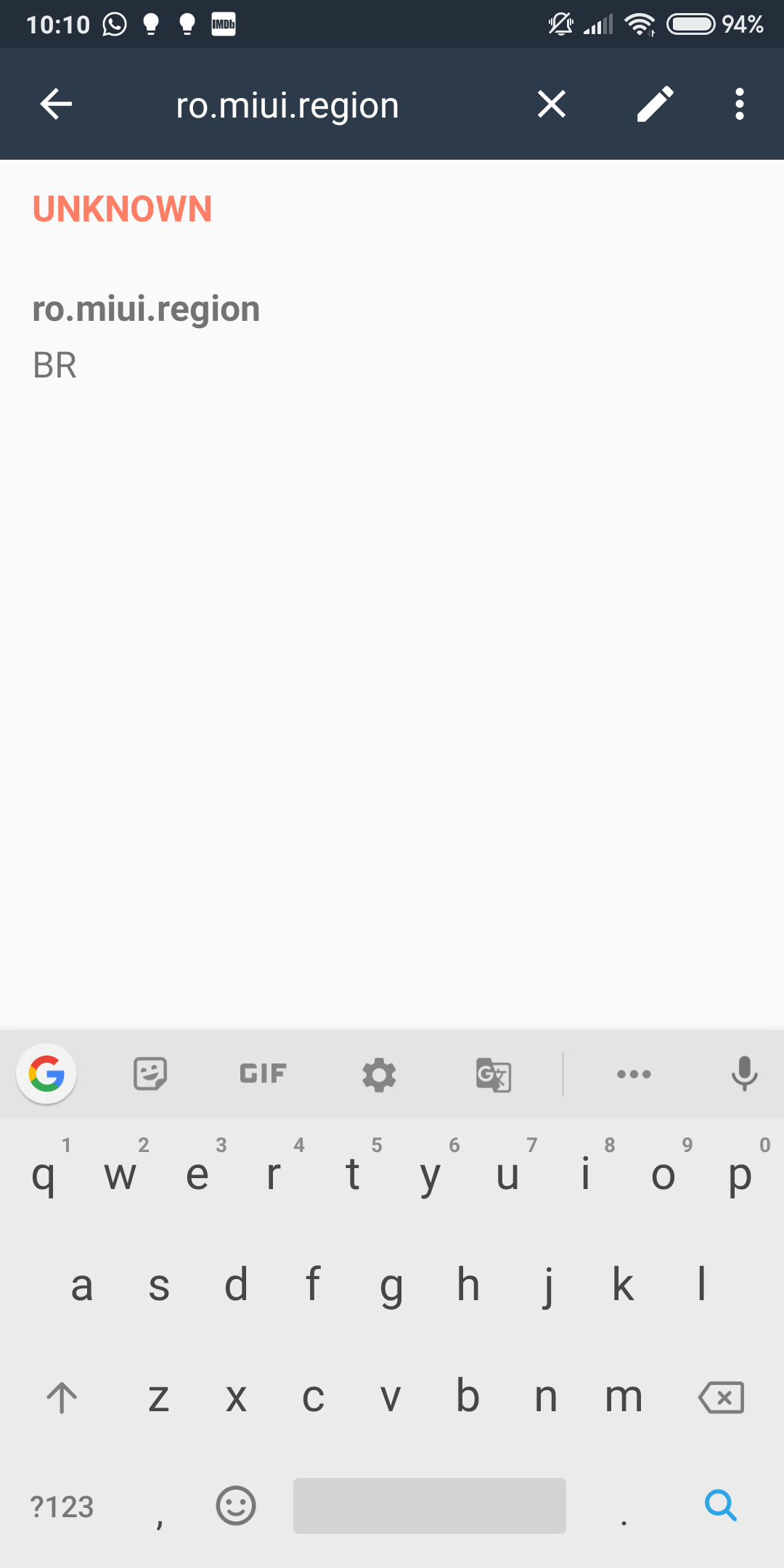Open the three-dot overflow menu
This screenshot has width=784, height=1568.
[739, 105]
